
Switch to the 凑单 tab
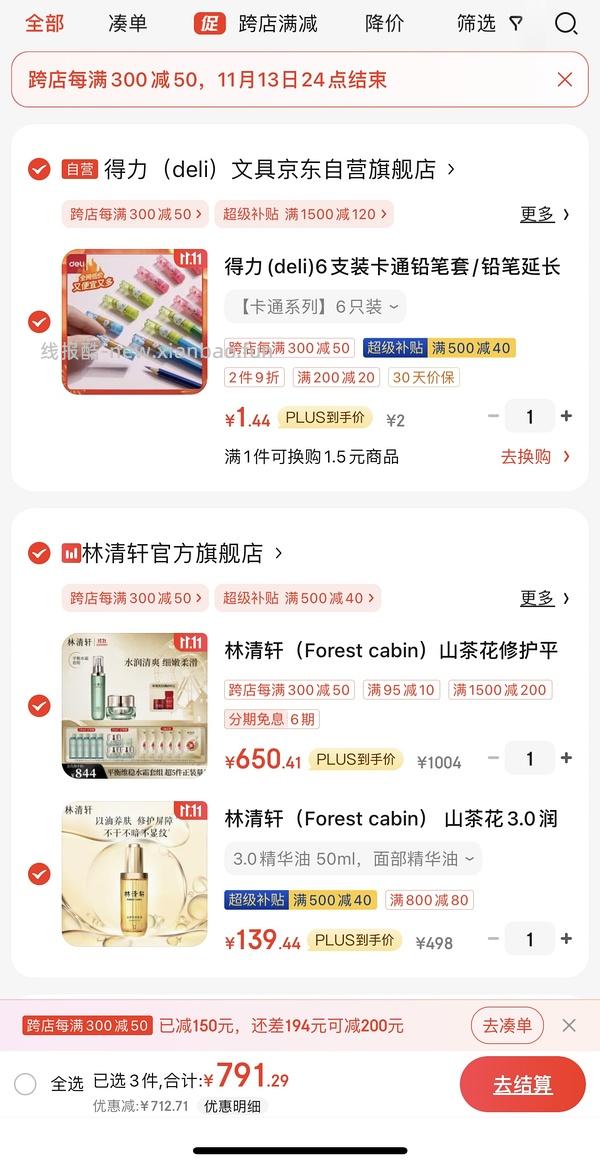click(x=126, y=23)
